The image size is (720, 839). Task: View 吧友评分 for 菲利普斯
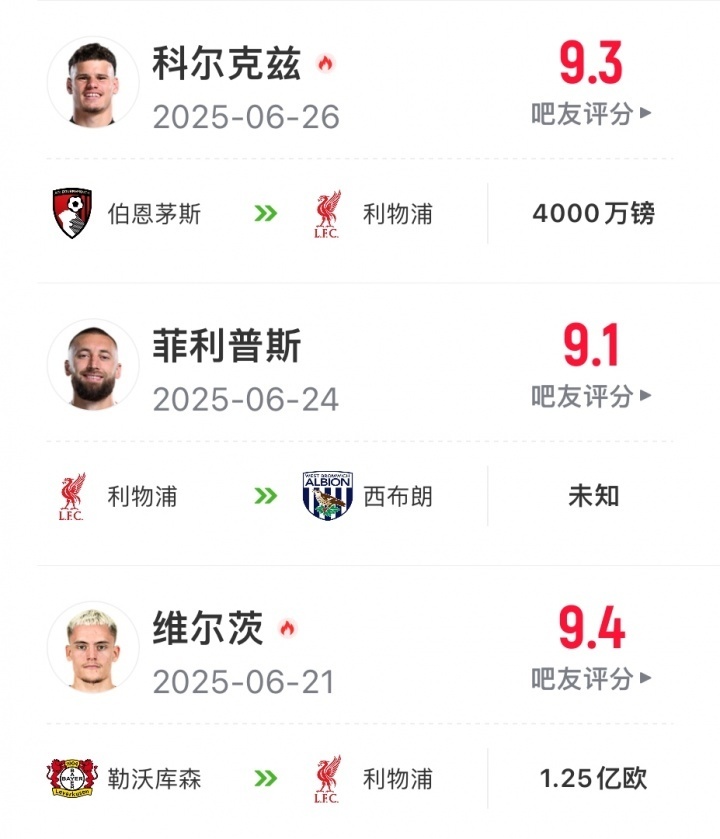tap(591, 397)
